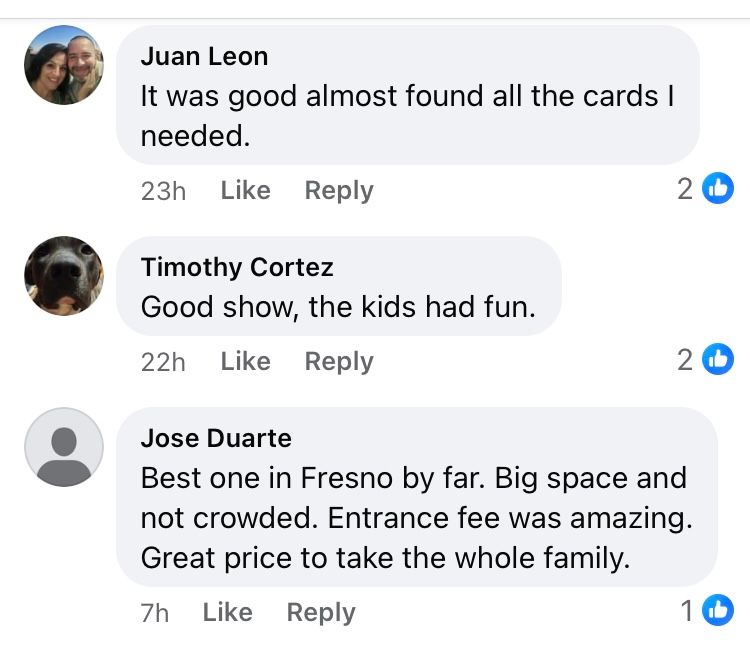Open Jose Duarte's profile avatar

[x=64, y=447]
